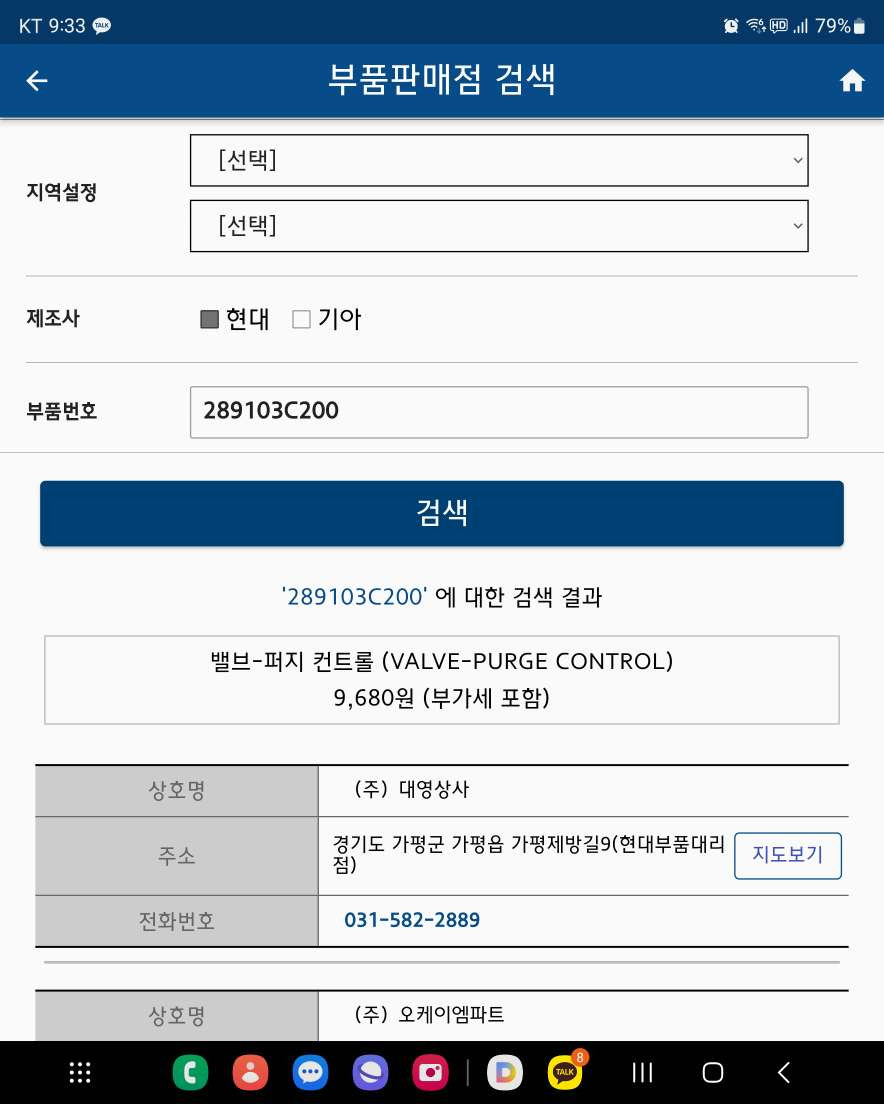This screenshot has height=1104, width=884.
Task: Open 지도보기 map for 대영상사
Action: click(788, 855)
